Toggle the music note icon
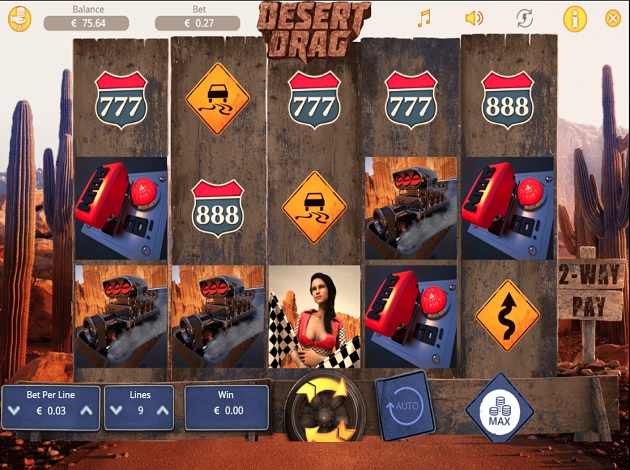Screen dimensions: 630x470 point(424,18)
